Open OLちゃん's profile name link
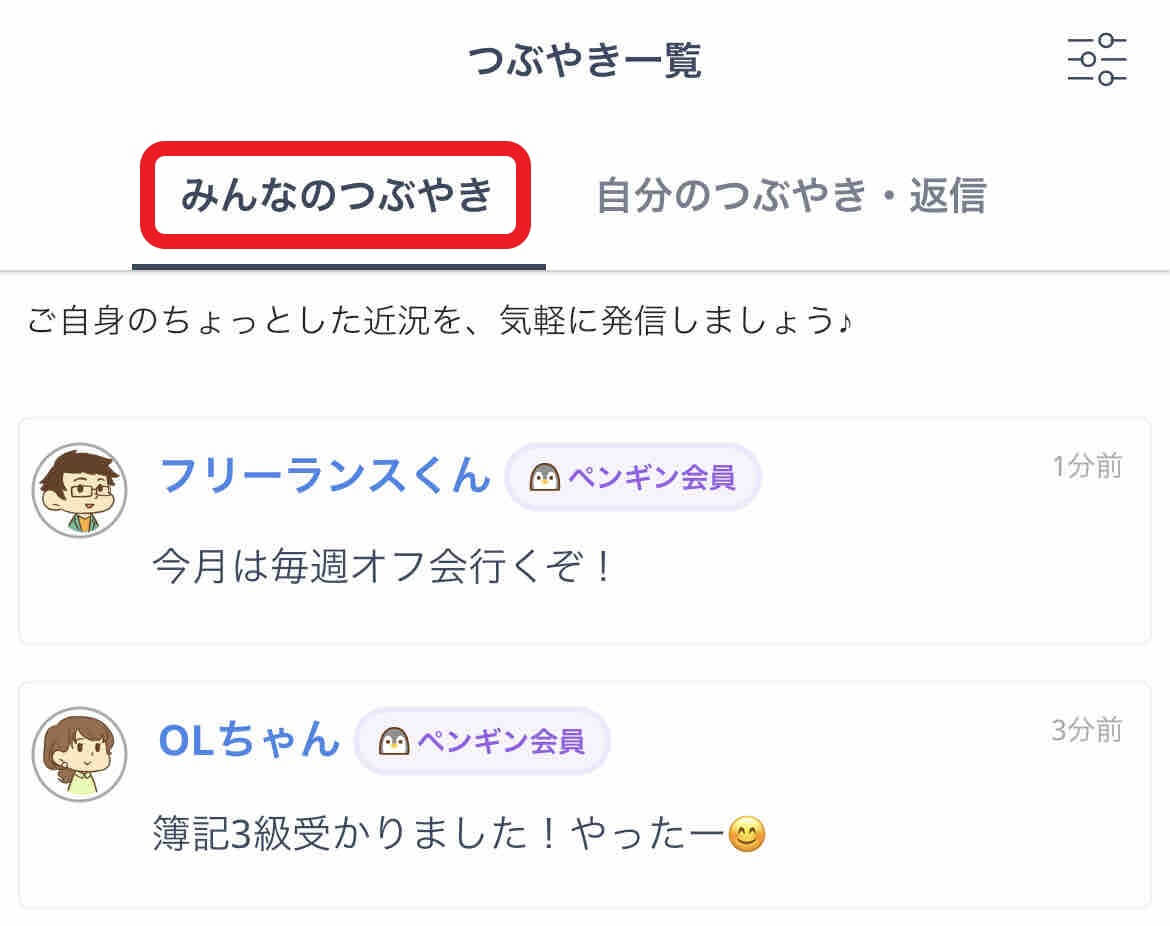The image size is (1170, 926). [x=249, y=740]
